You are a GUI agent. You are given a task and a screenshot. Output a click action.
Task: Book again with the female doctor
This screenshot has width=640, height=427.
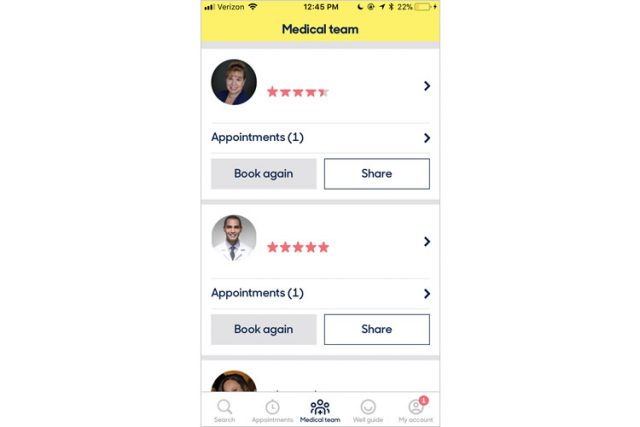[263, 173]
